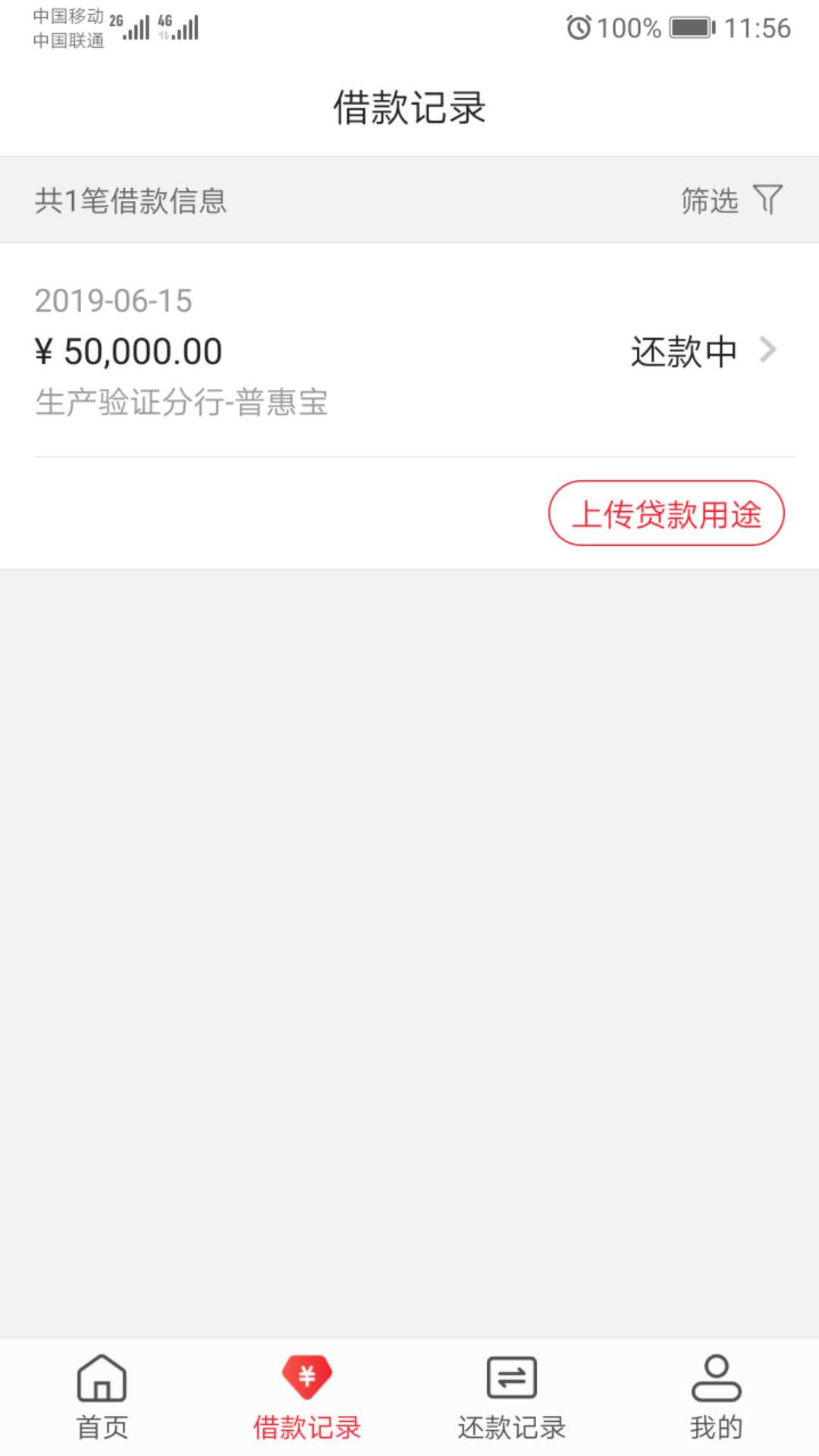Expand the 还款中 loan detail chevron
The image size is (819, 1456).
click(771, 350)
